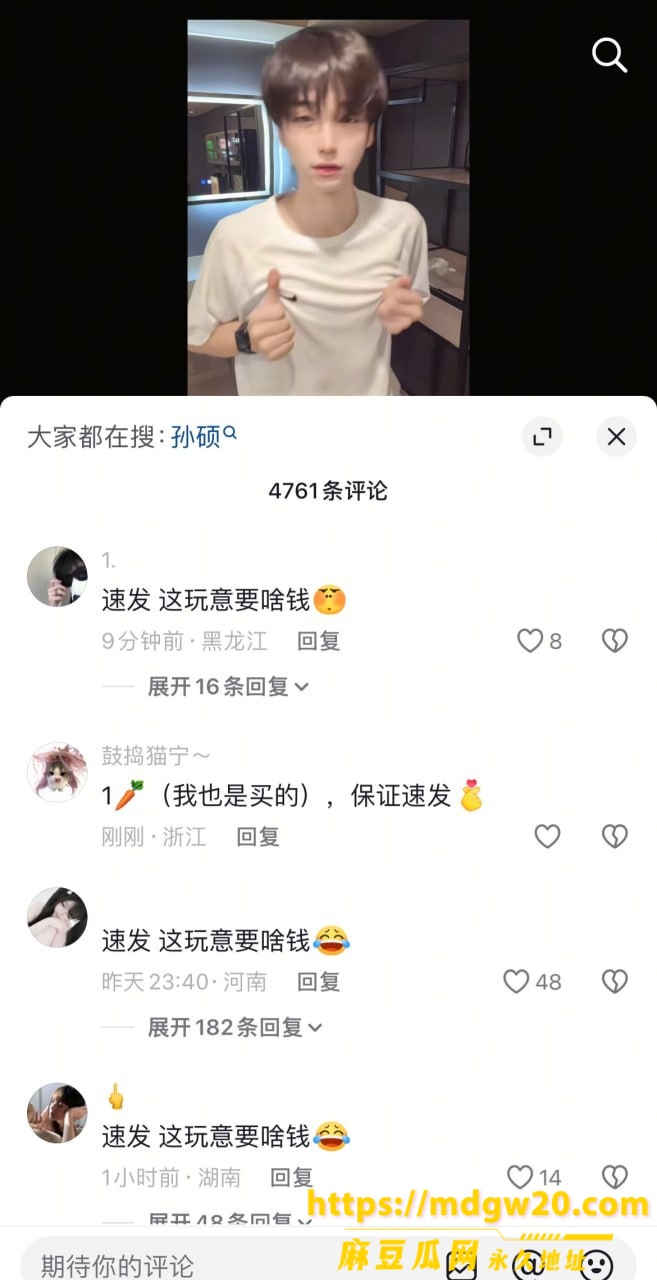
Task: Dislike the 黑龙江 comment
Action: point(614,641)
